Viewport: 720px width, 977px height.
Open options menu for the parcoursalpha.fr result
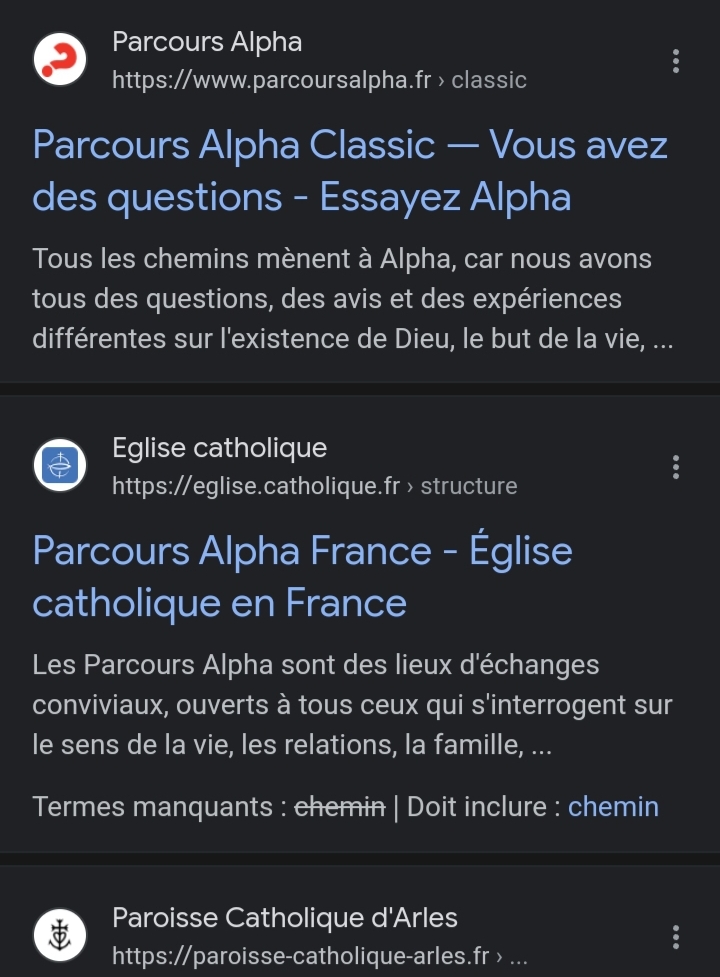click(676, 61)
